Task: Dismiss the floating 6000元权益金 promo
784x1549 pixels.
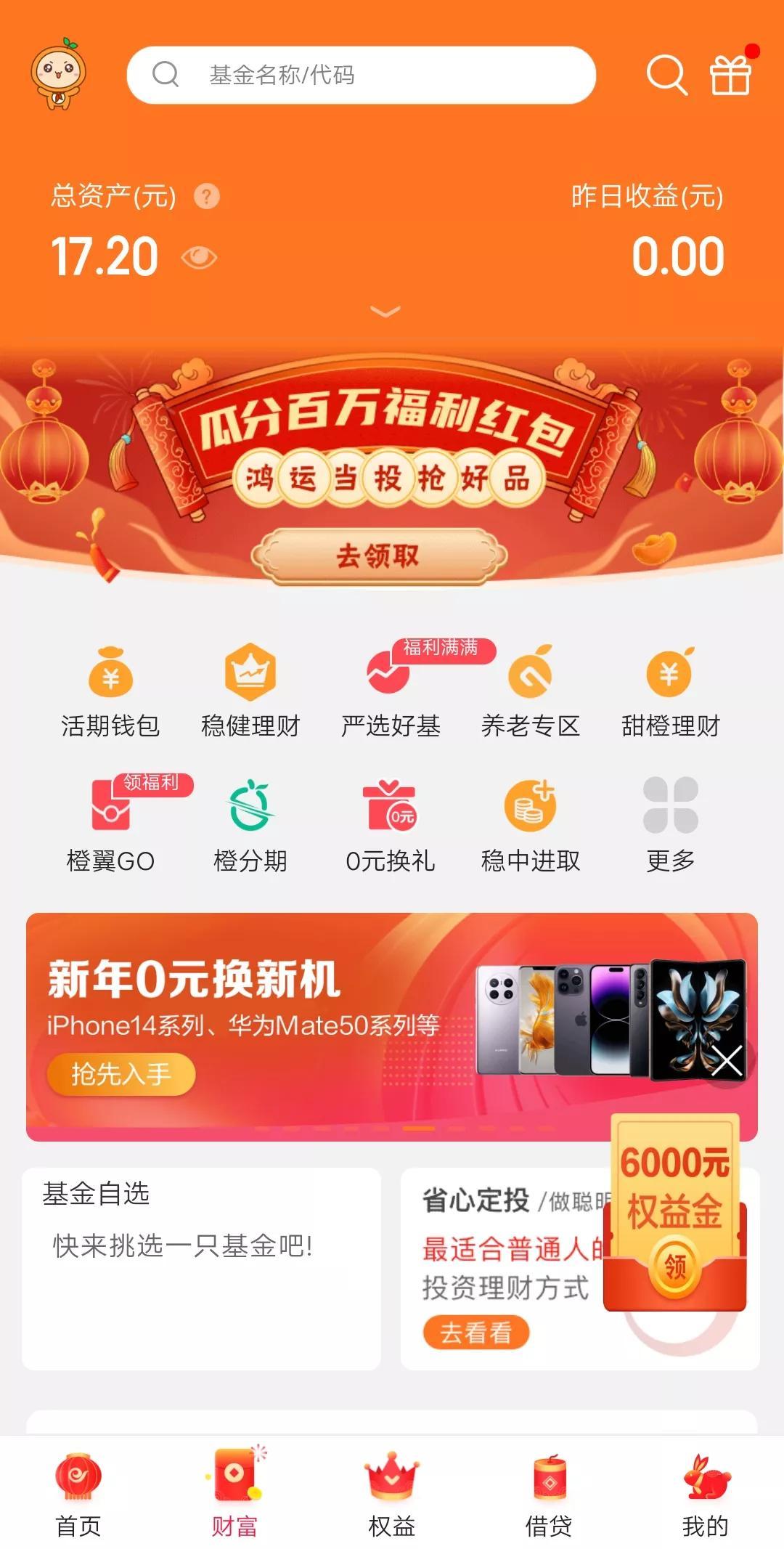Action: 727,1061
